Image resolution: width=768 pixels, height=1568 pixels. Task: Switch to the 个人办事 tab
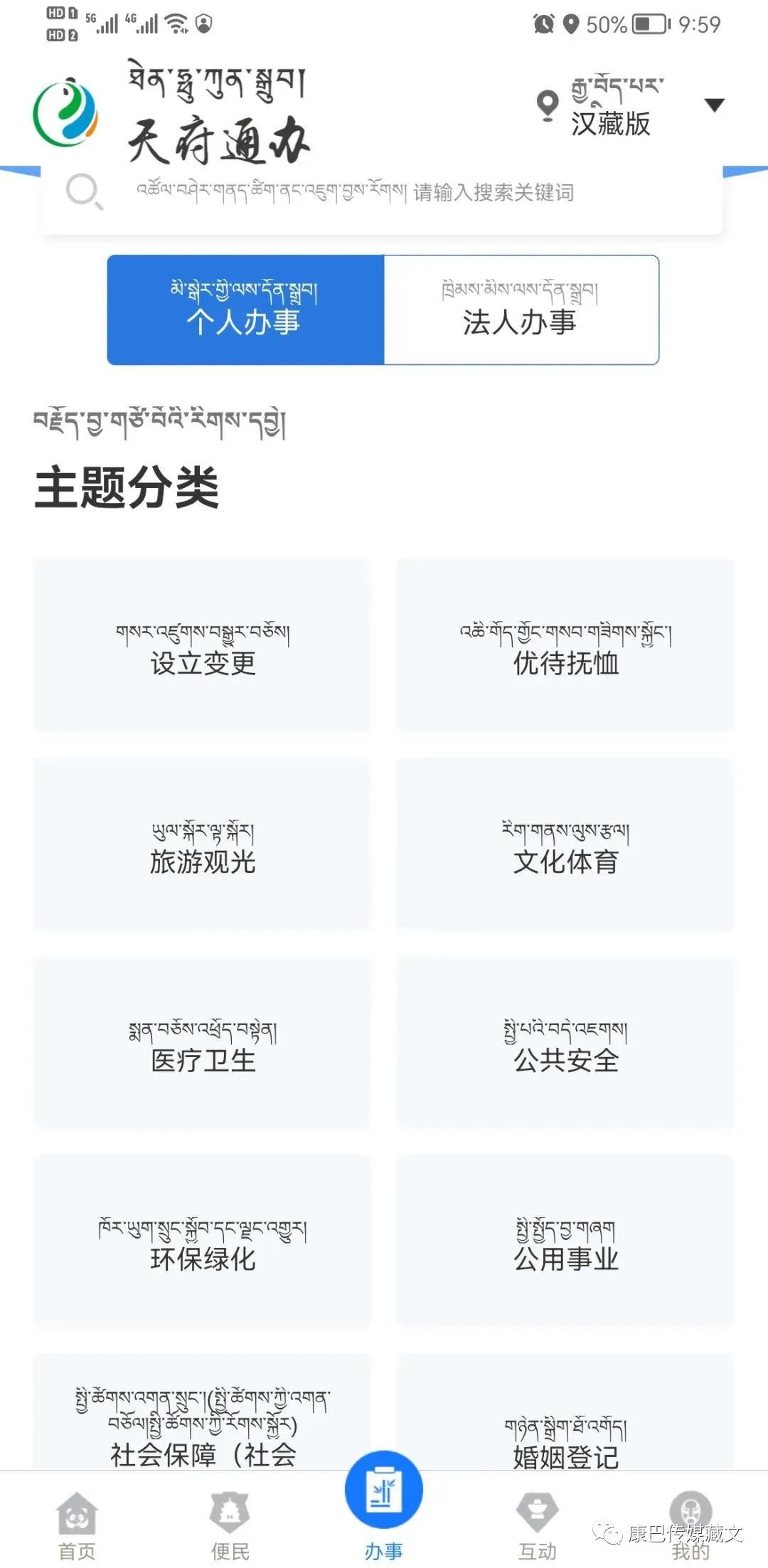[x=245, y=310]
